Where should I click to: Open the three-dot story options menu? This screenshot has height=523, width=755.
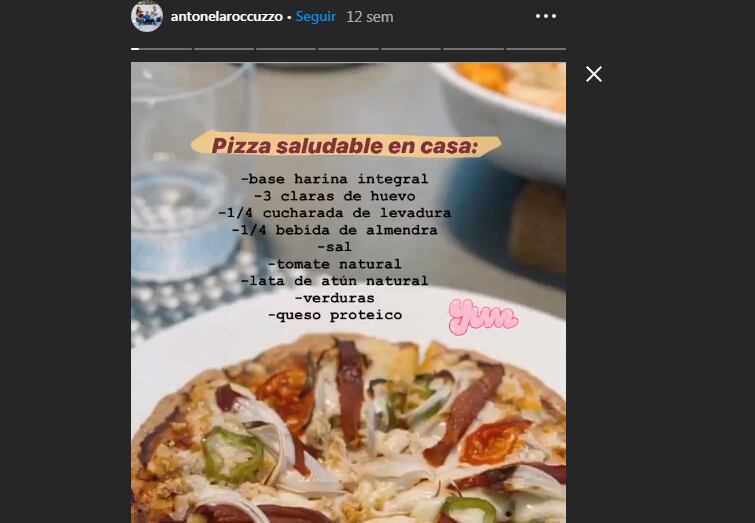point(545,17)
